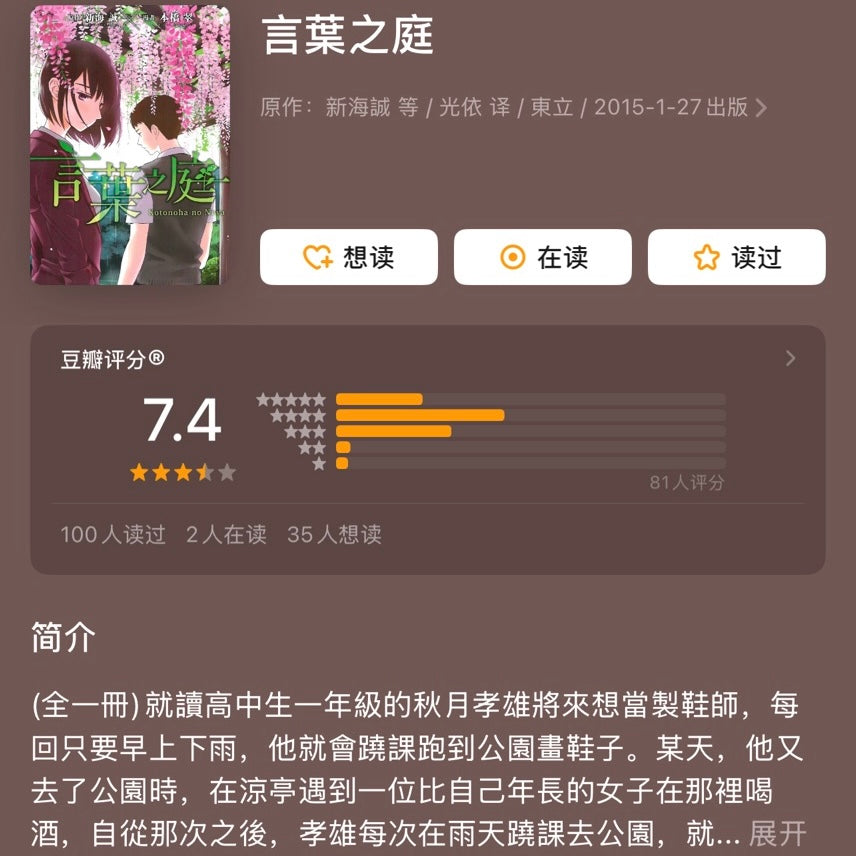This screenshot has width=856, height=856.
Task: Open the 豆瓣评分 rating details
Action: coord(790,359)
